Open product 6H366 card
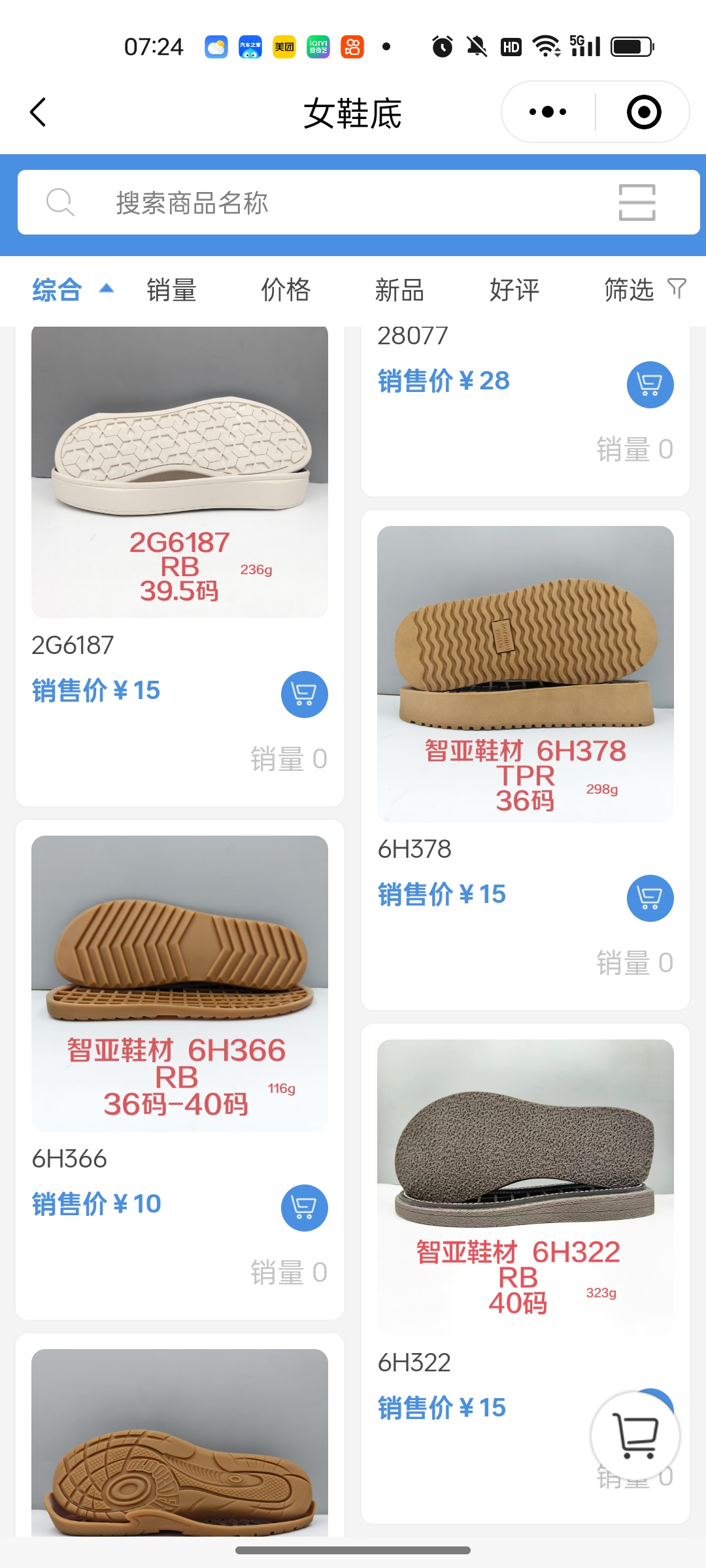Image resolution: width=706 pixels, height=1568 pixels. tap(180, 983)
